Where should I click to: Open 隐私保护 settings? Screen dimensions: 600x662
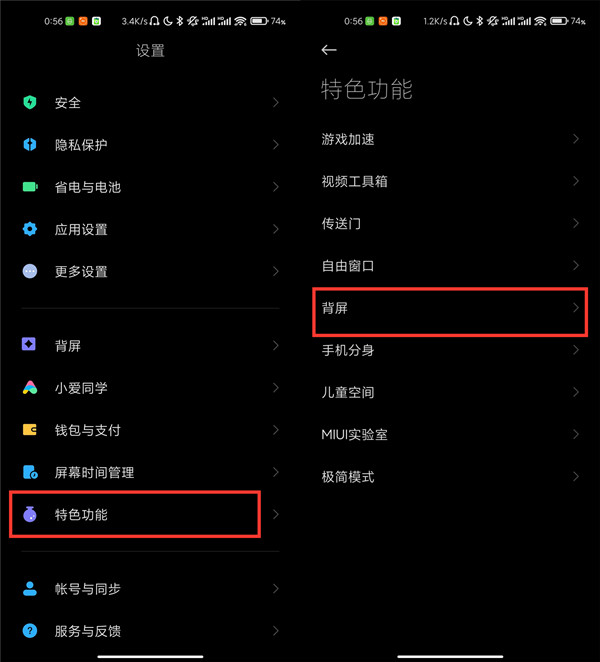click(x=150, y=145)
